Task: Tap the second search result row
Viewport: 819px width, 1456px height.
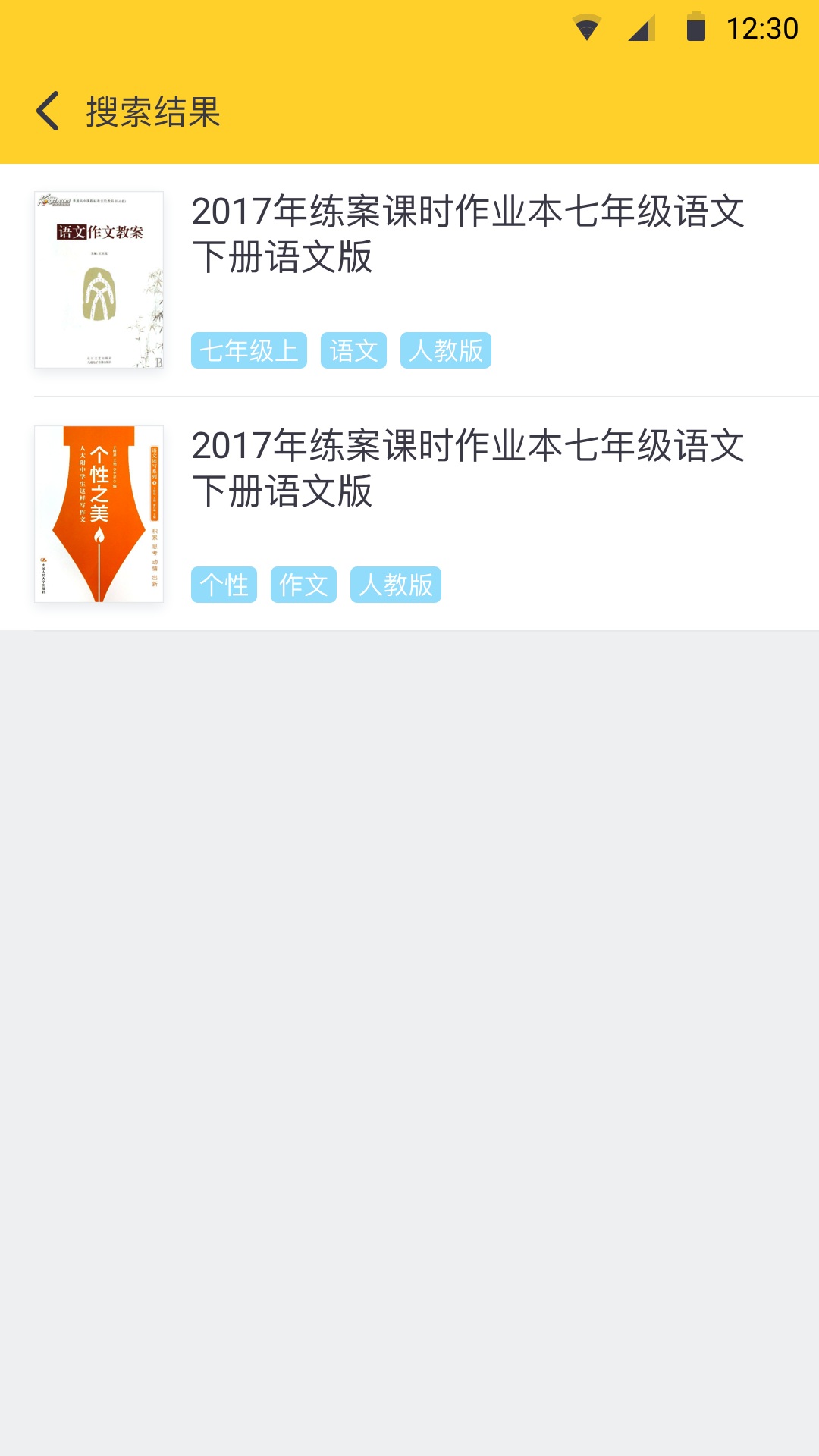Action: 409,516
